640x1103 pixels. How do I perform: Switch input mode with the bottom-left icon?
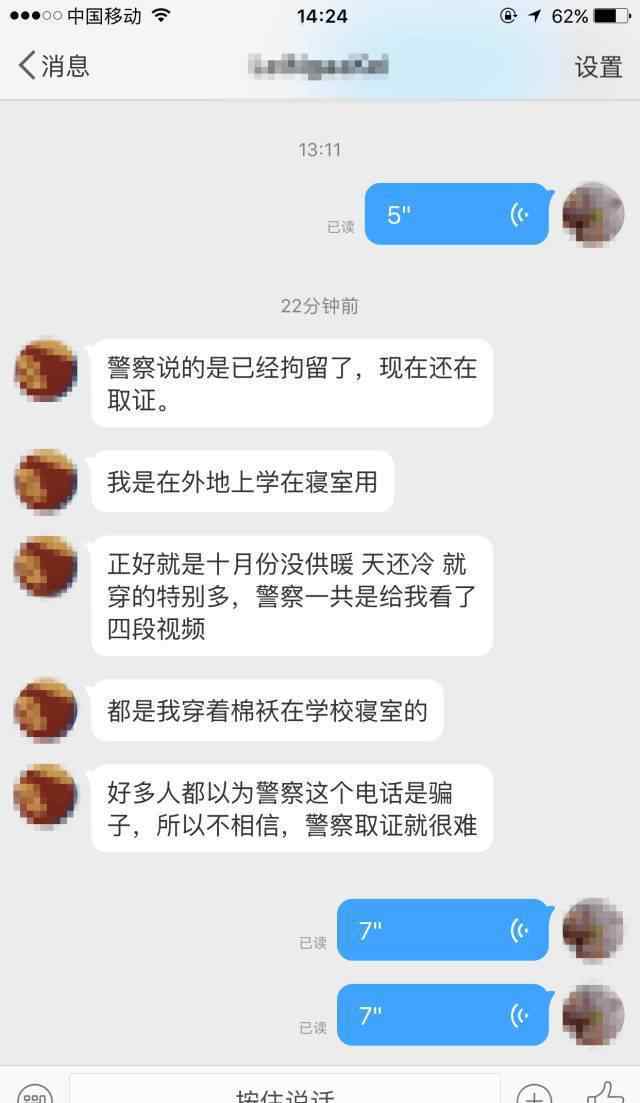click(x=34, y=1094)
